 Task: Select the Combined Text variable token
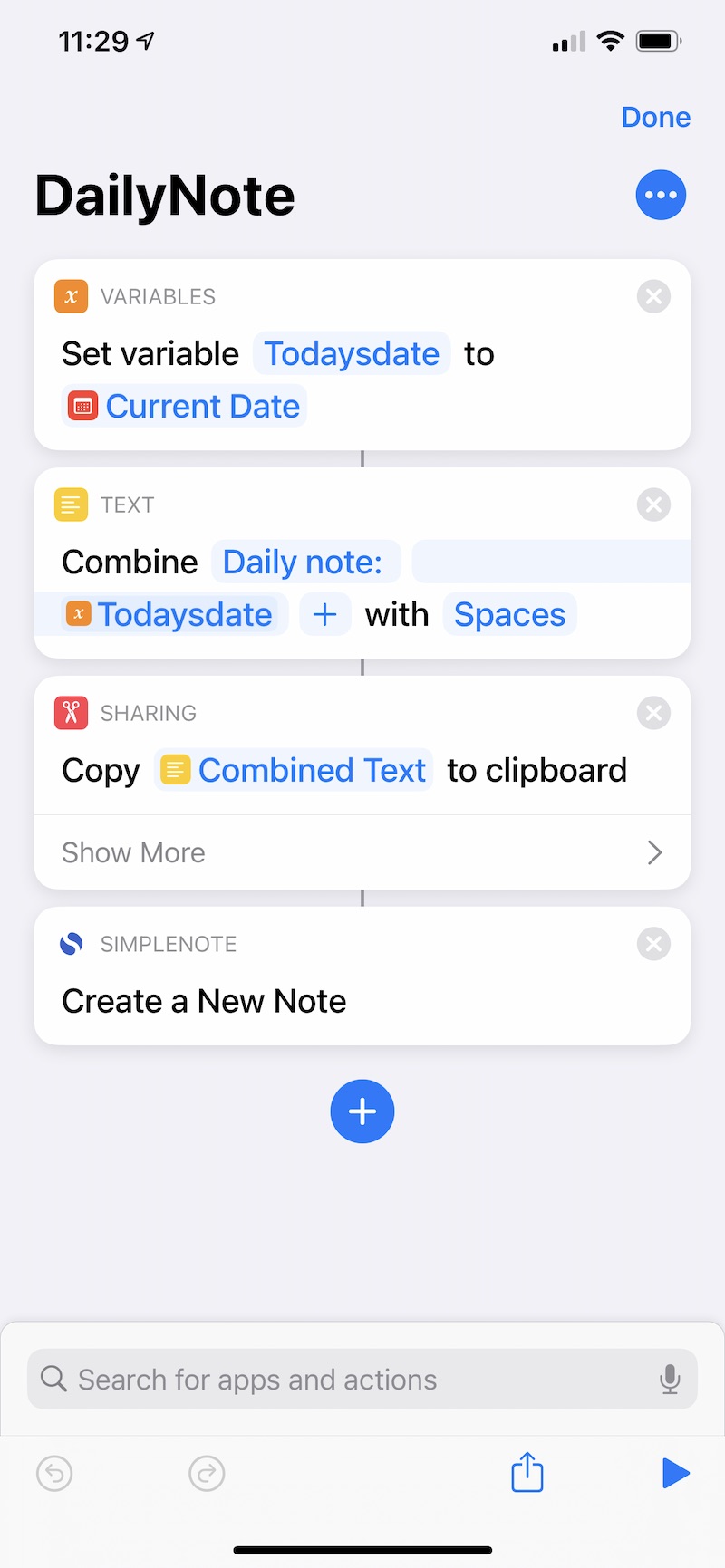coord(294,770)
